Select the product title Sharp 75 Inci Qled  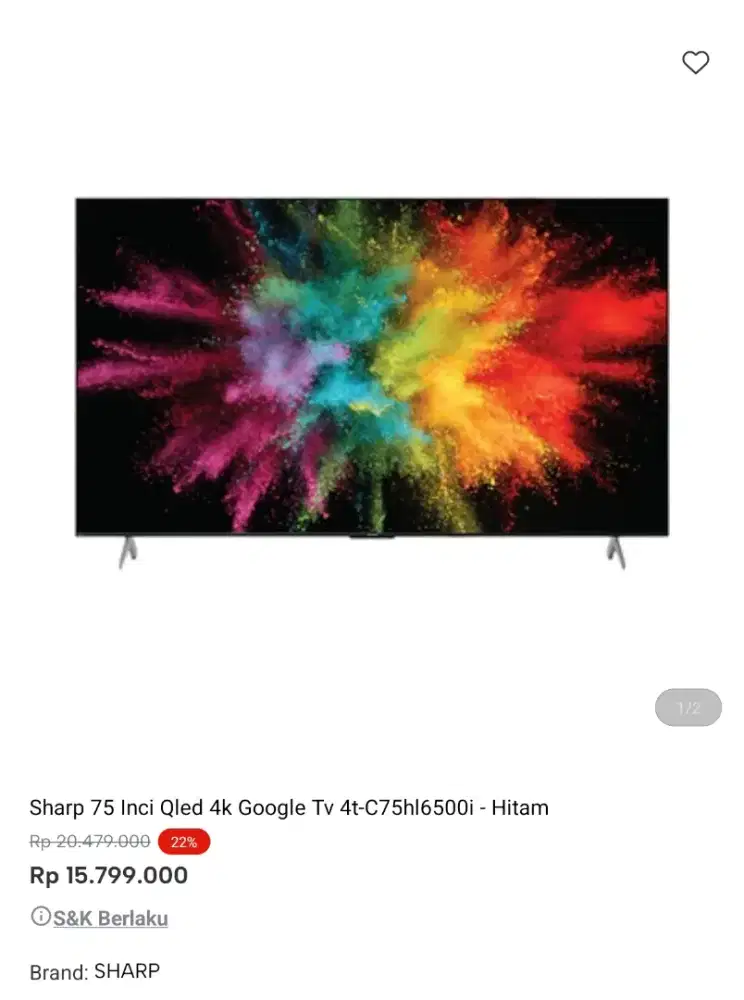click(290, 808)
